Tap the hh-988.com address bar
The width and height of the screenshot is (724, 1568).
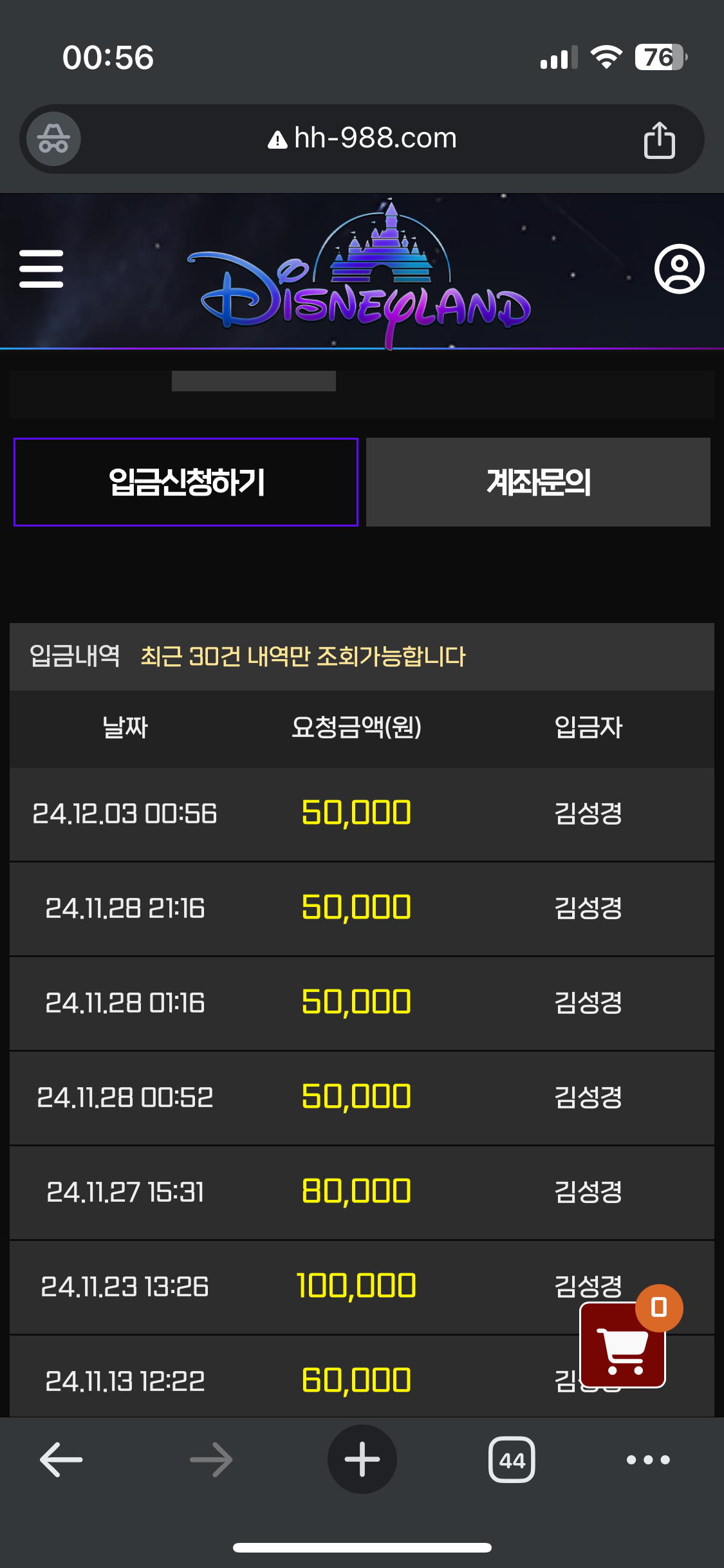point(362,139)
